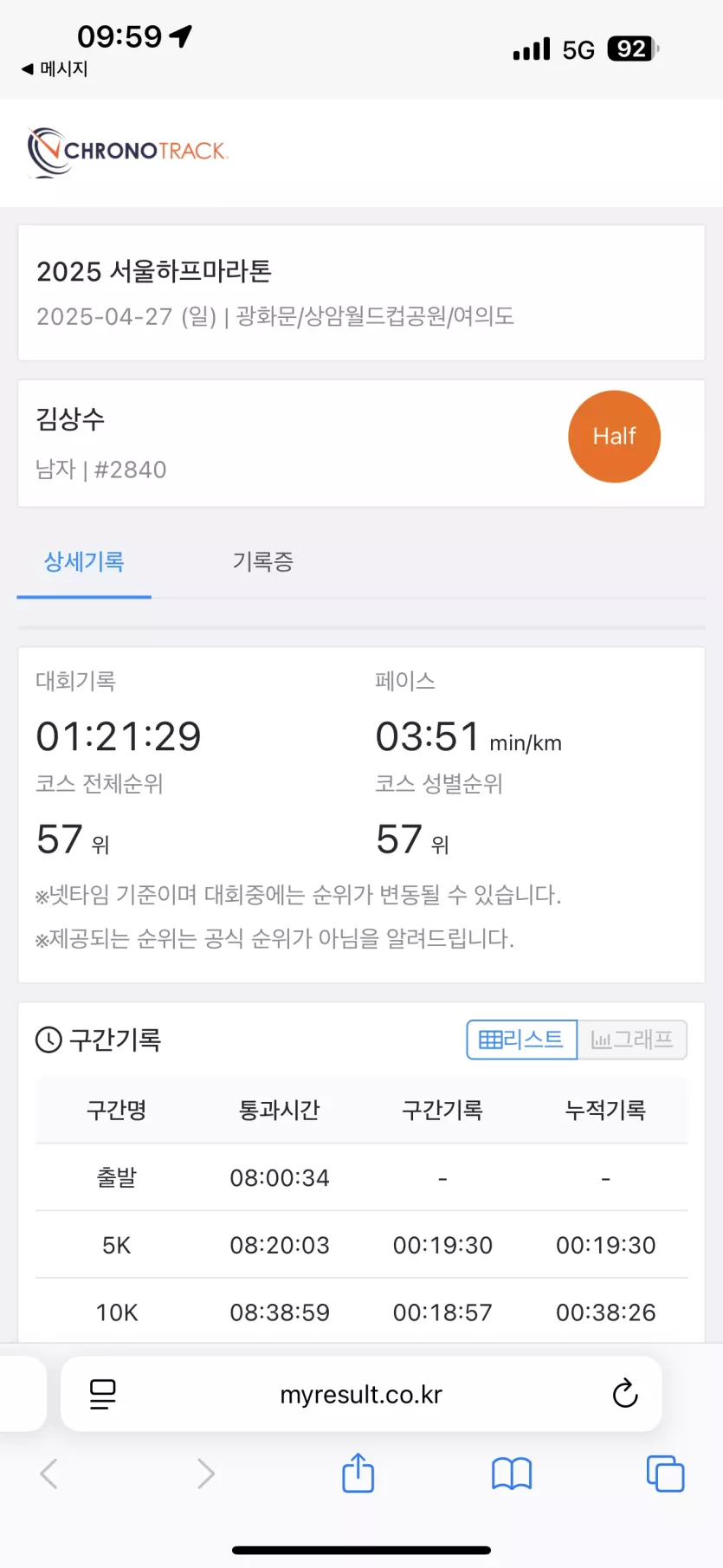
Task: Return to the 메시지 app
Action: [x=55, y=68]
